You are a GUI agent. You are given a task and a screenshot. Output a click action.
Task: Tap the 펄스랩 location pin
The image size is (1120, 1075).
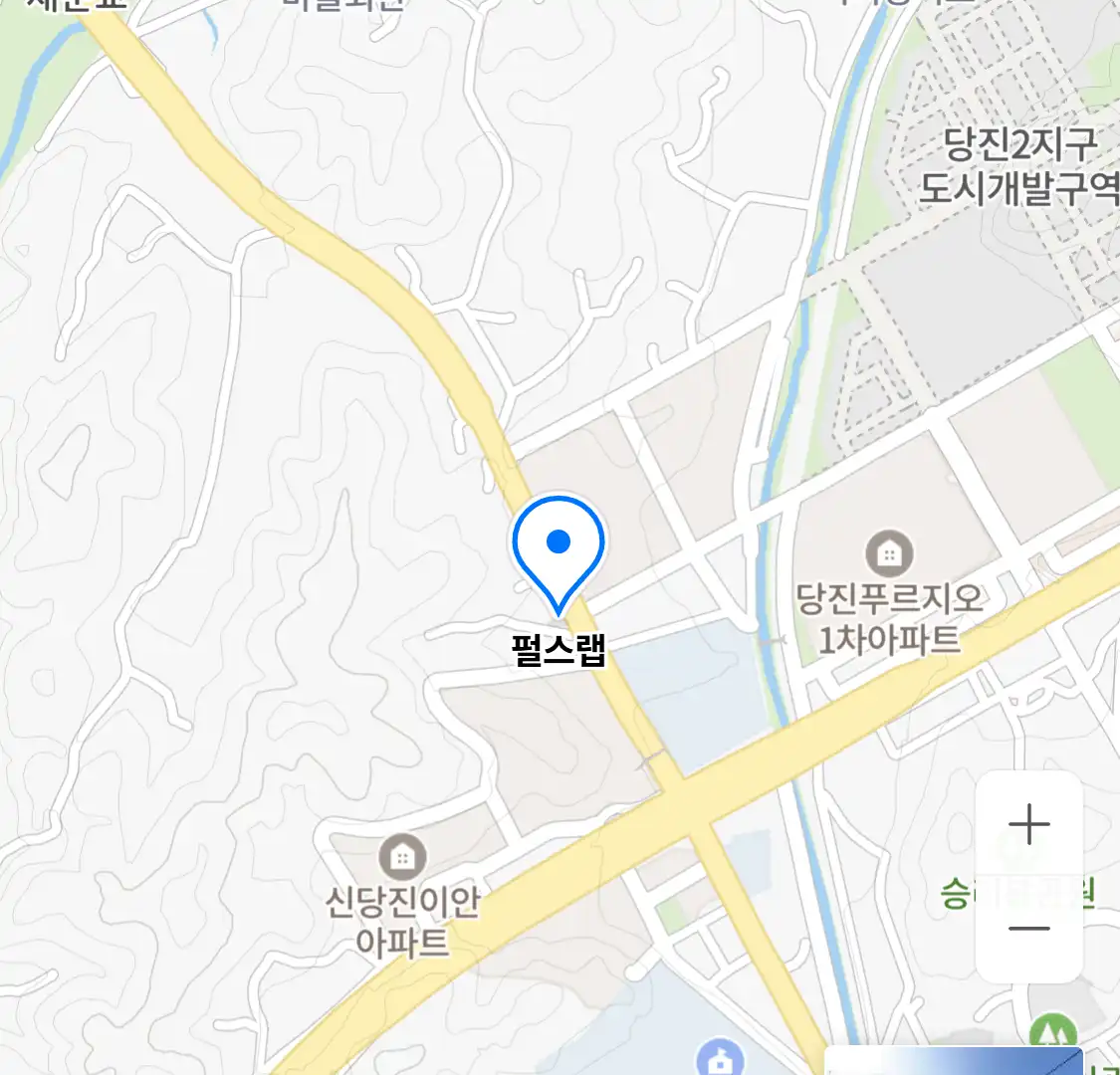pos(559,547)
